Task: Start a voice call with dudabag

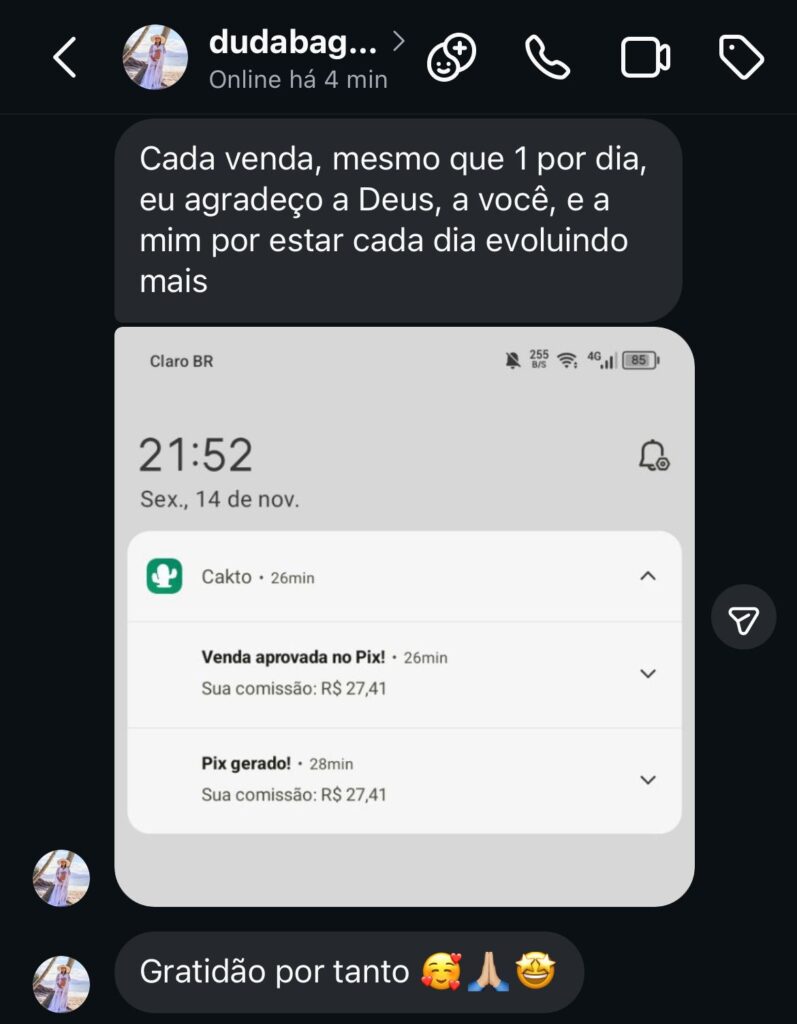Action: [547, 57]
